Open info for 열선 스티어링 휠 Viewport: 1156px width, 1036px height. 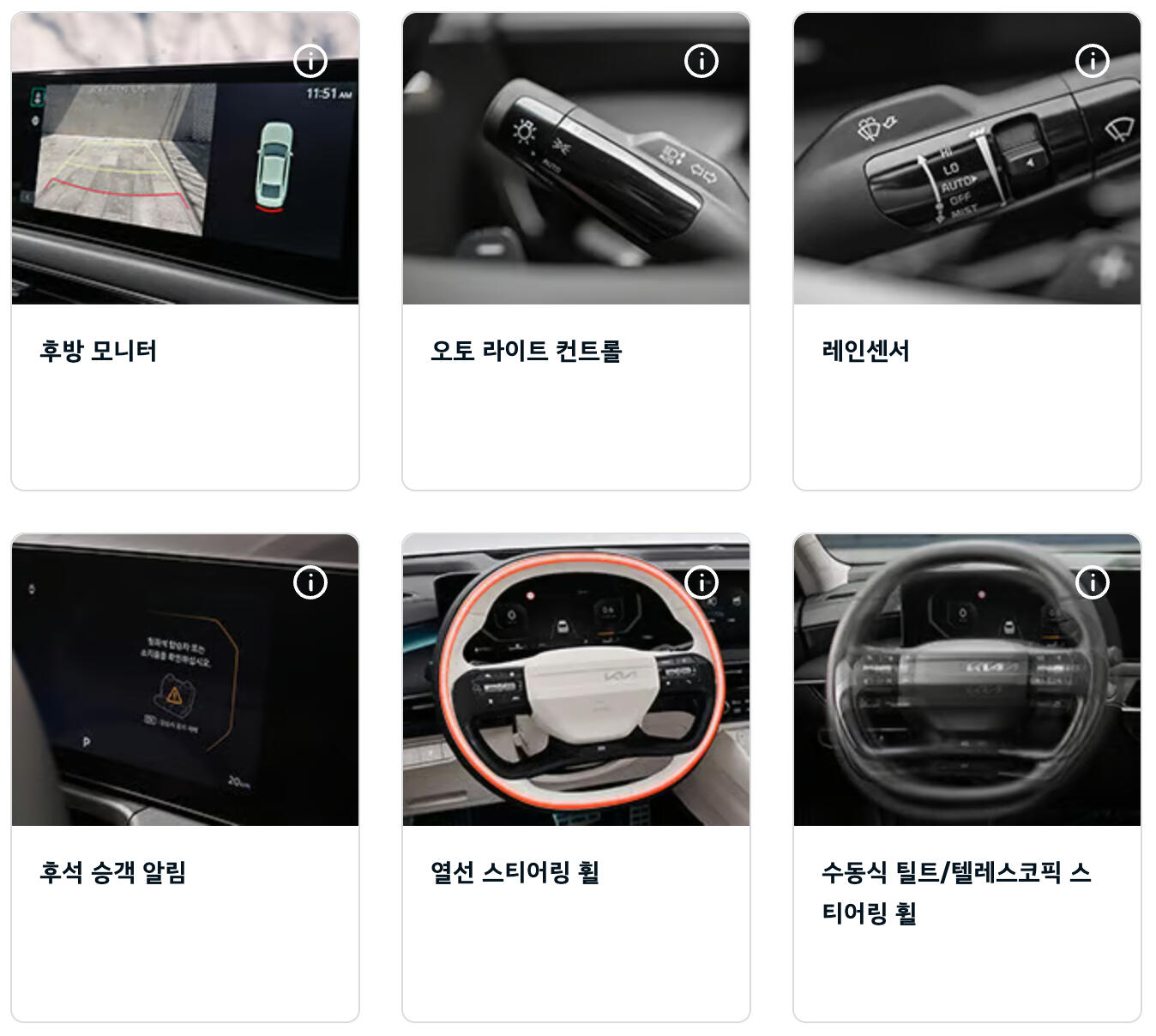coord(701,582)
